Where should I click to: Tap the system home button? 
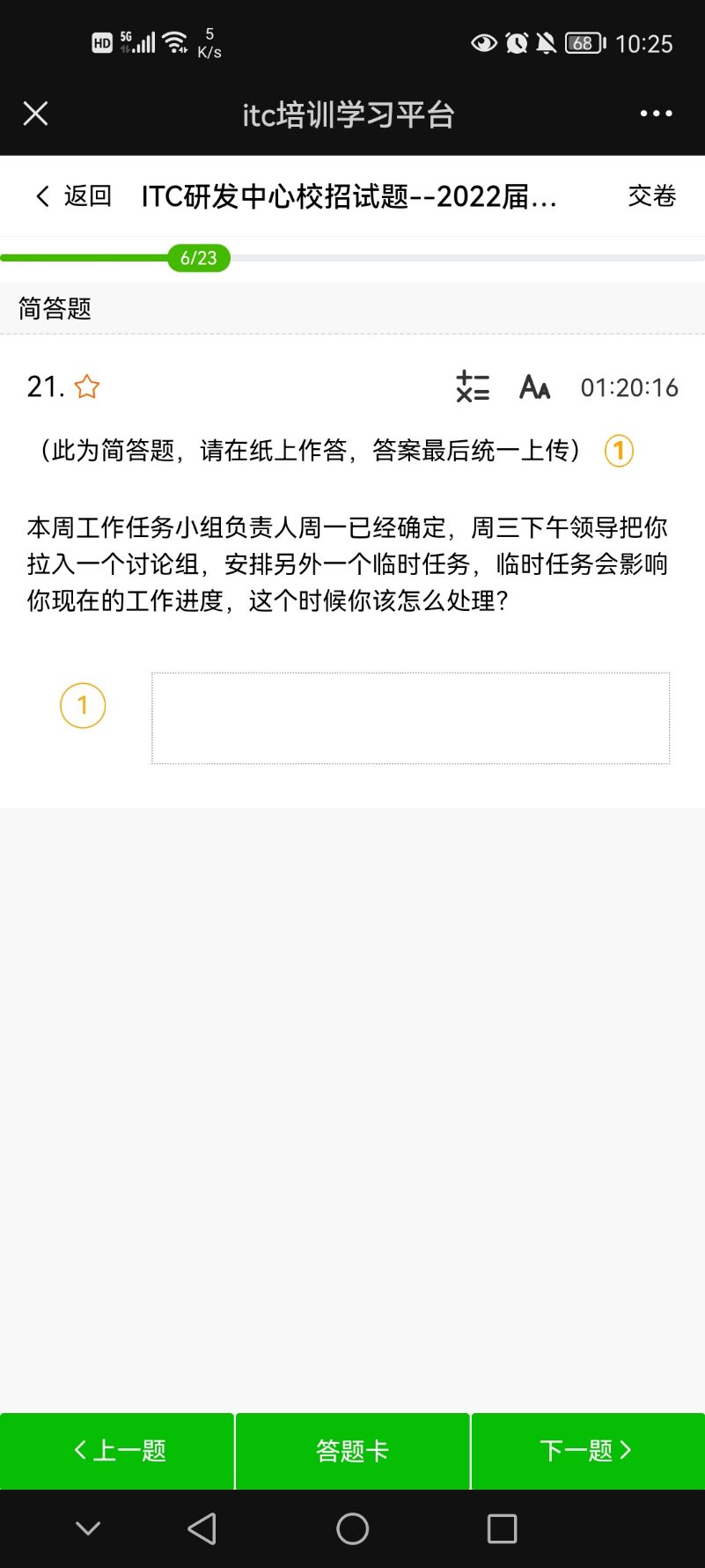click(352, 1529)
